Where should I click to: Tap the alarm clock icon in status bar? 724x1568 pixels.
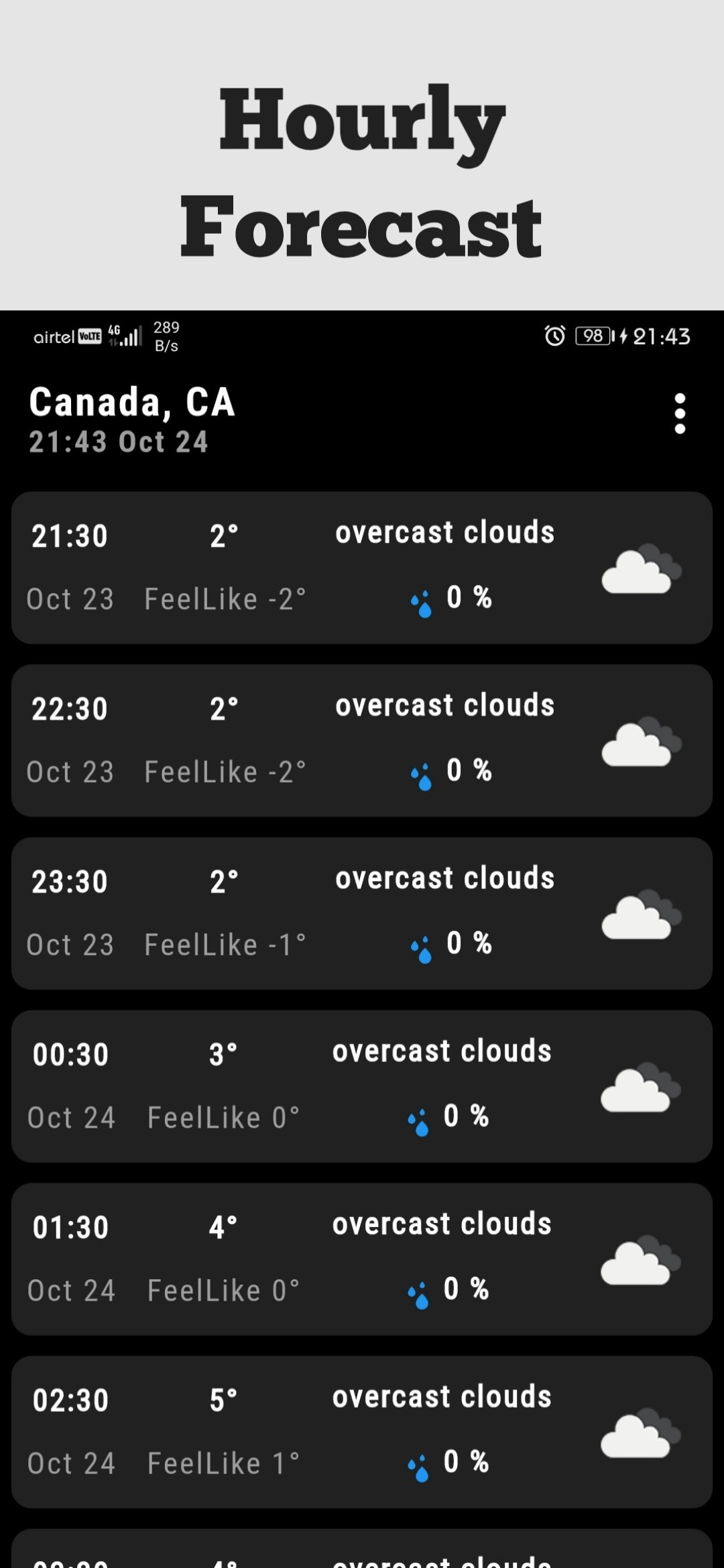click(555, 336)
